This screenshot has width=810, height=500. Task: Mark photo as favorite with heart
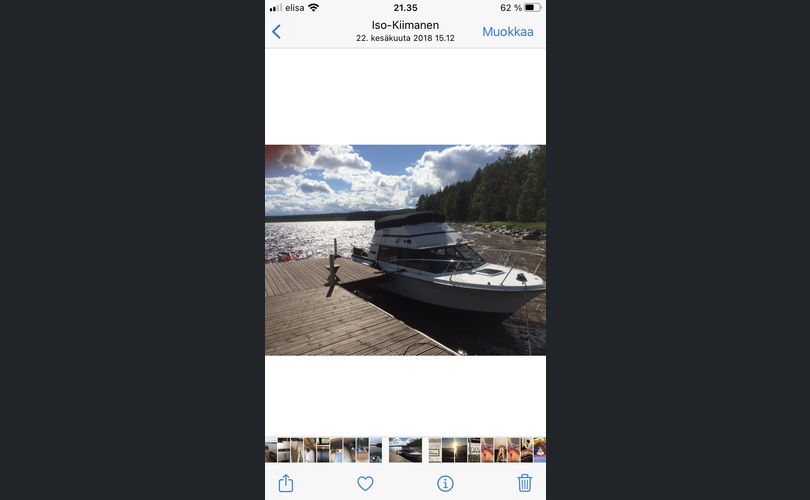pyautogui.click(x=365, y=483)
